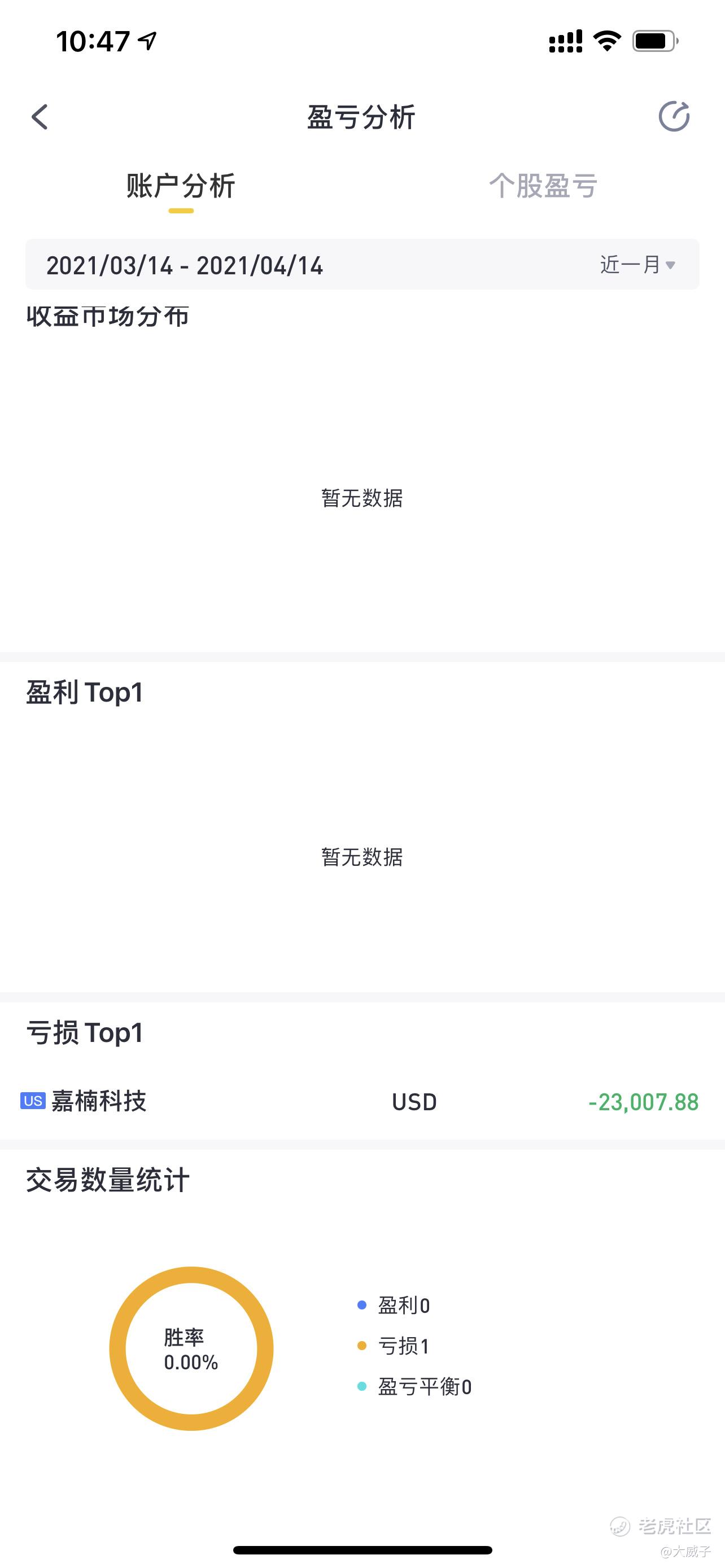Open the 近一月 period dropdown
This screenshot has width=725, height=1568.
click(637, 265)
